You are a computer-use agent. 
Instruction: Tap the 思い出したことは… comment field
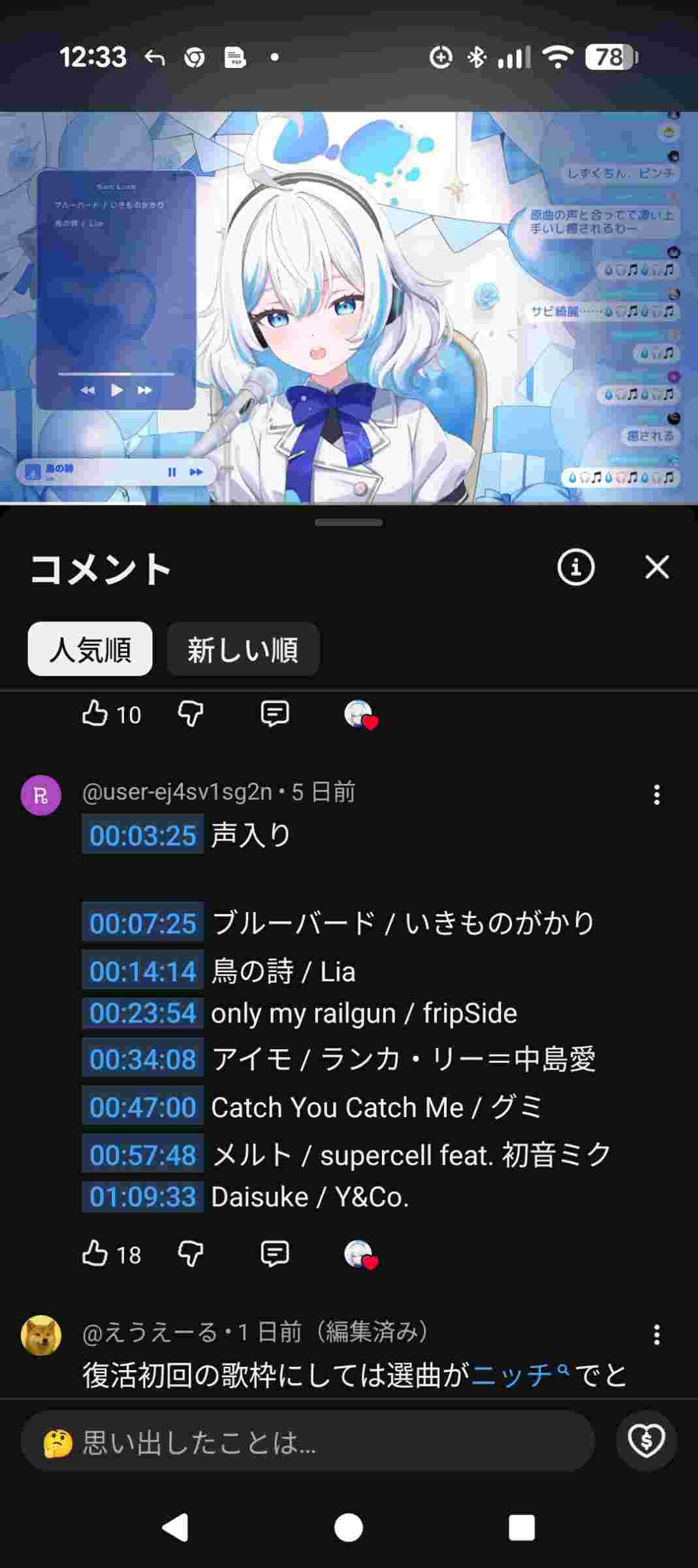(x=307, y=1442)
